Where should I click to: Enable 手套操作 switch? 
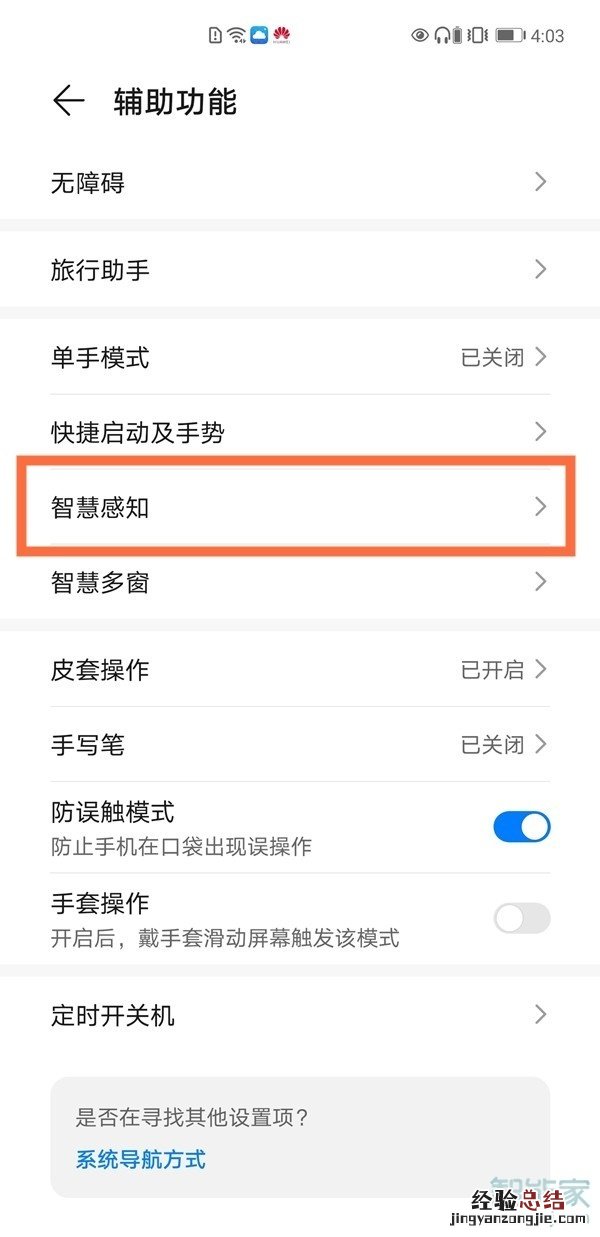[521, 918]
